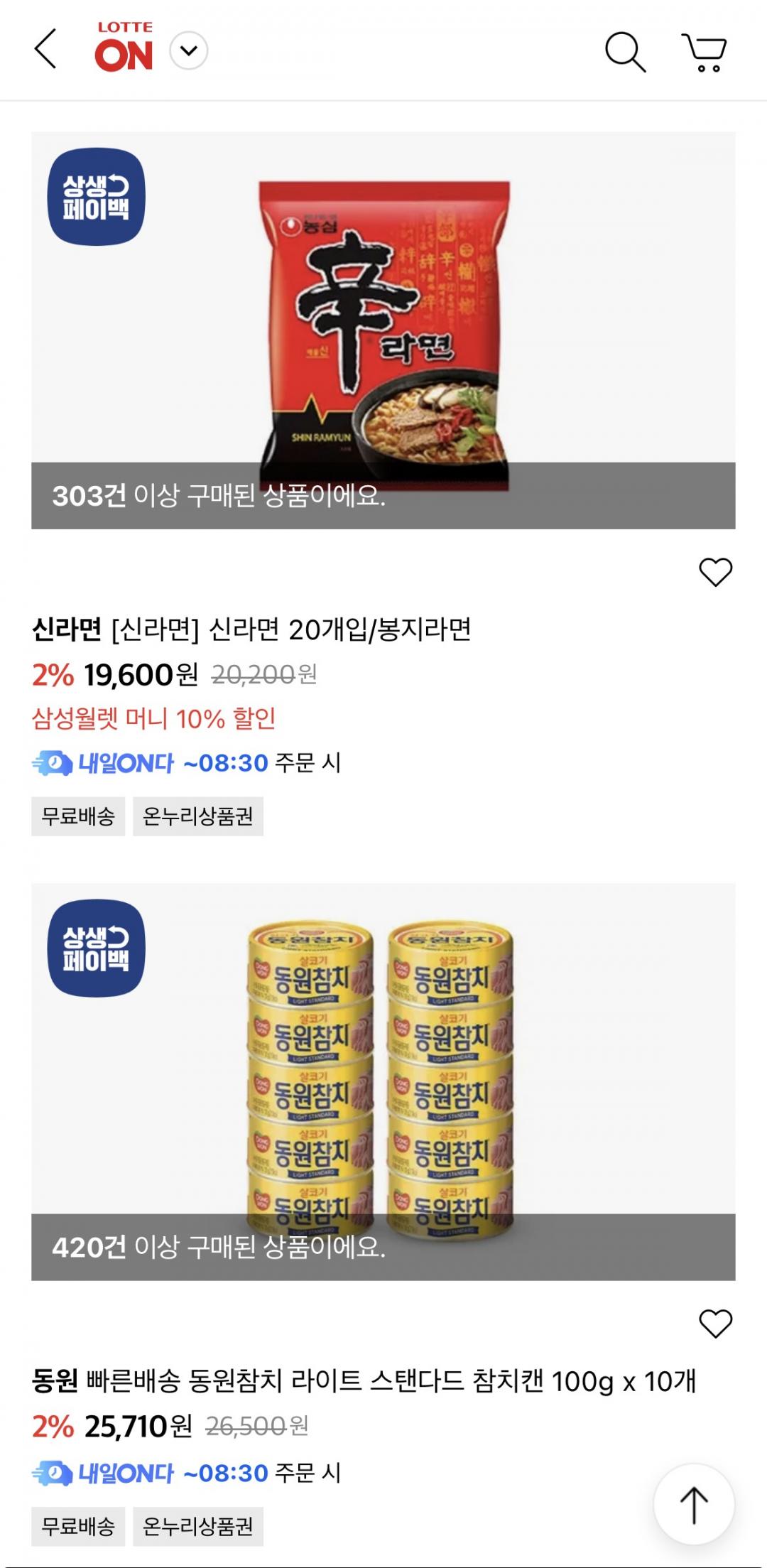Add 신라면 20개입 to wishlist
This screenshot has height=1568, width=767.
[715, 572]
